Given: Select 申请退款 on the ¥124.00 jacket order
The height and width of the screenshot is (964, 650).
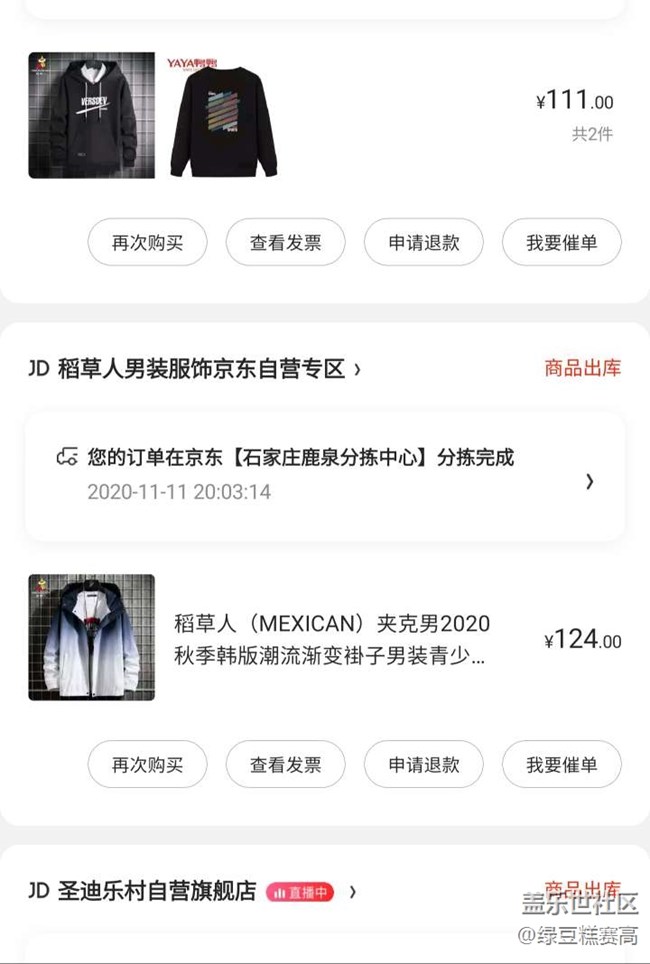Looking at the screenshot, I should 423,765.
